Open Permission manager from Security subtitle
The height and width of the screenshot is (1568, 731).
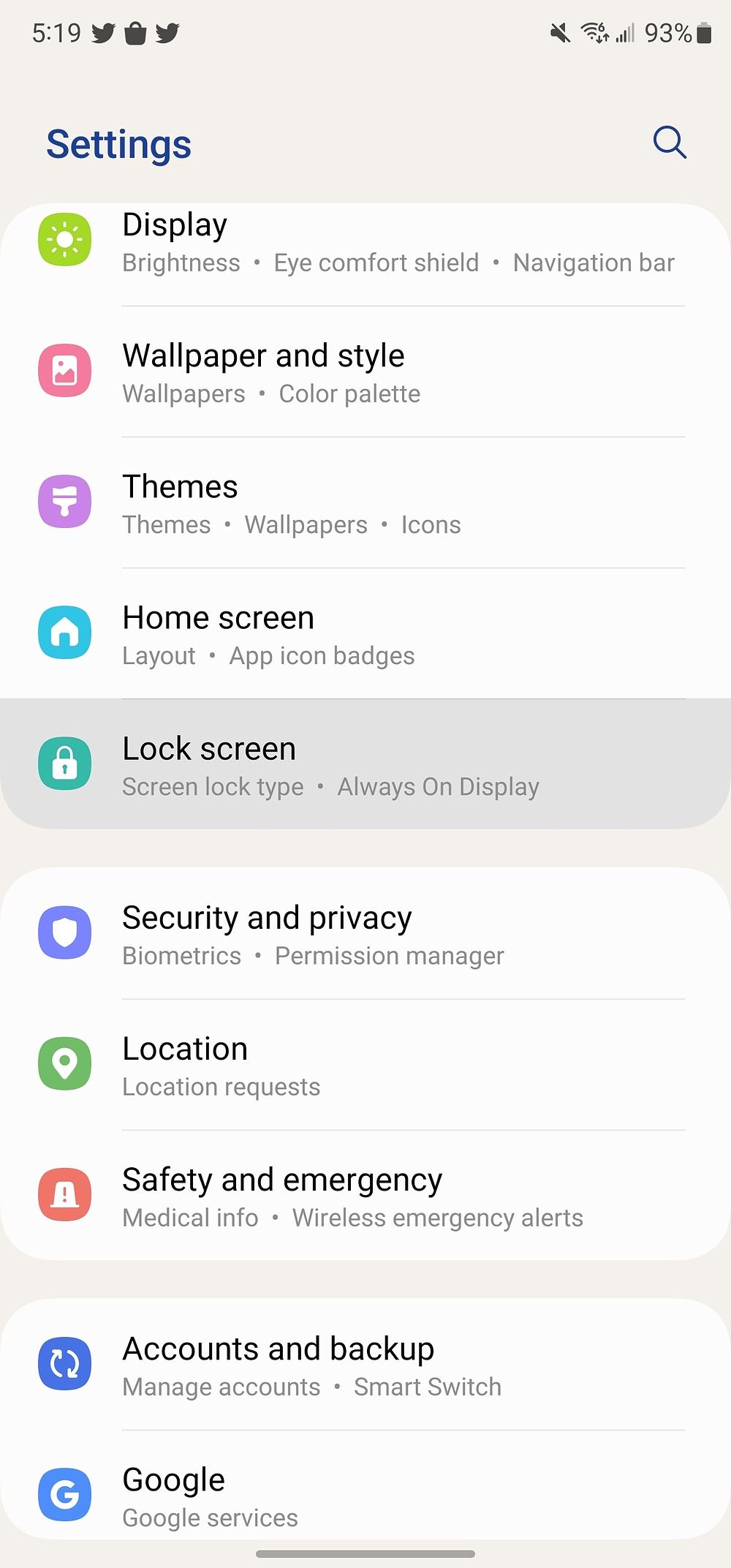(389, 955)
